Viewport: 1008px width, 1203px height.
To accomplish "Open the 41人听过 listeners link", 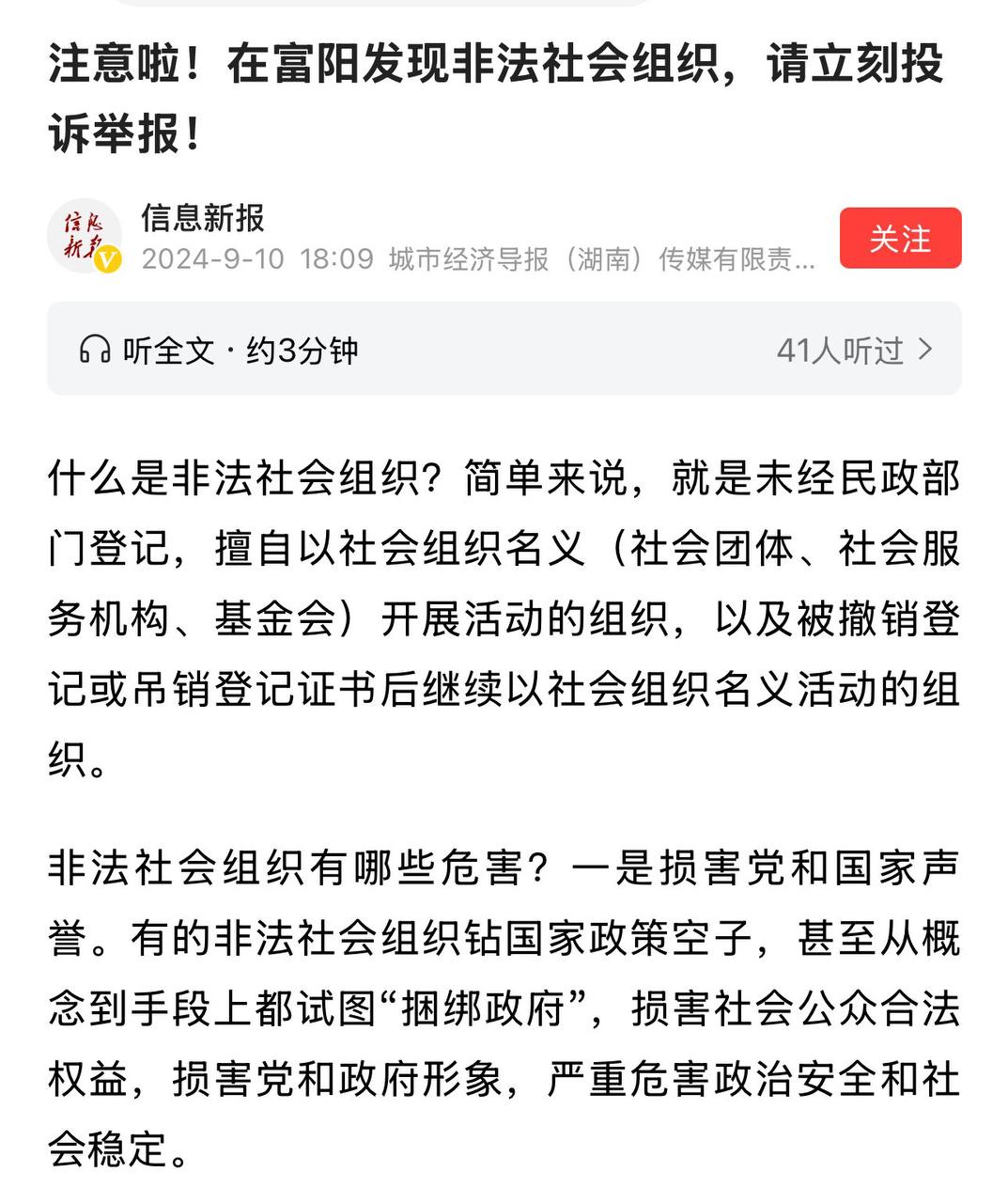I will point(853,351).
